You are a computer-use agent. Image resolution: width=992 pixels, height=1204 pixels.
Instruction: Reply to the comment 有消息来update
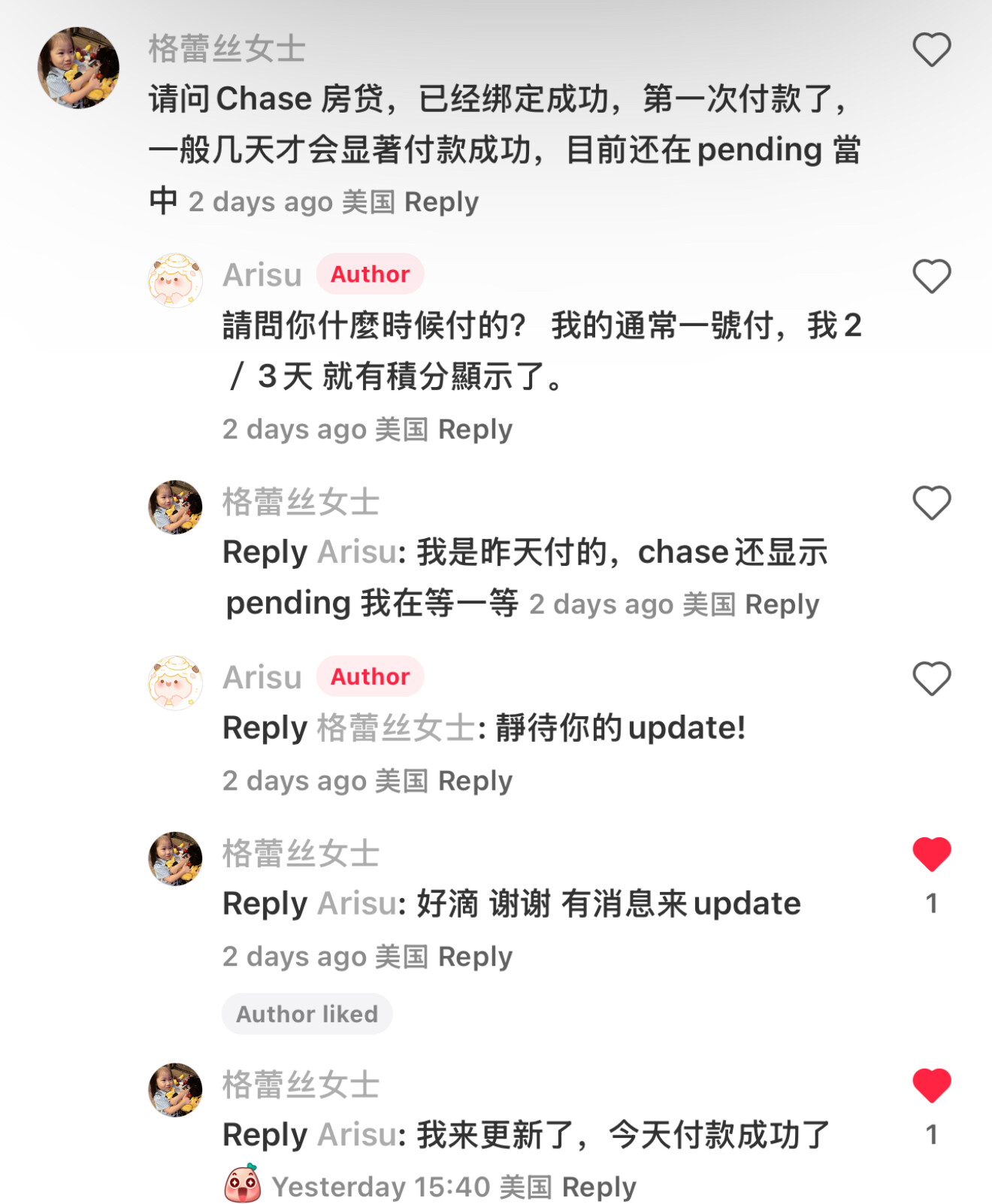pos(475,957)
